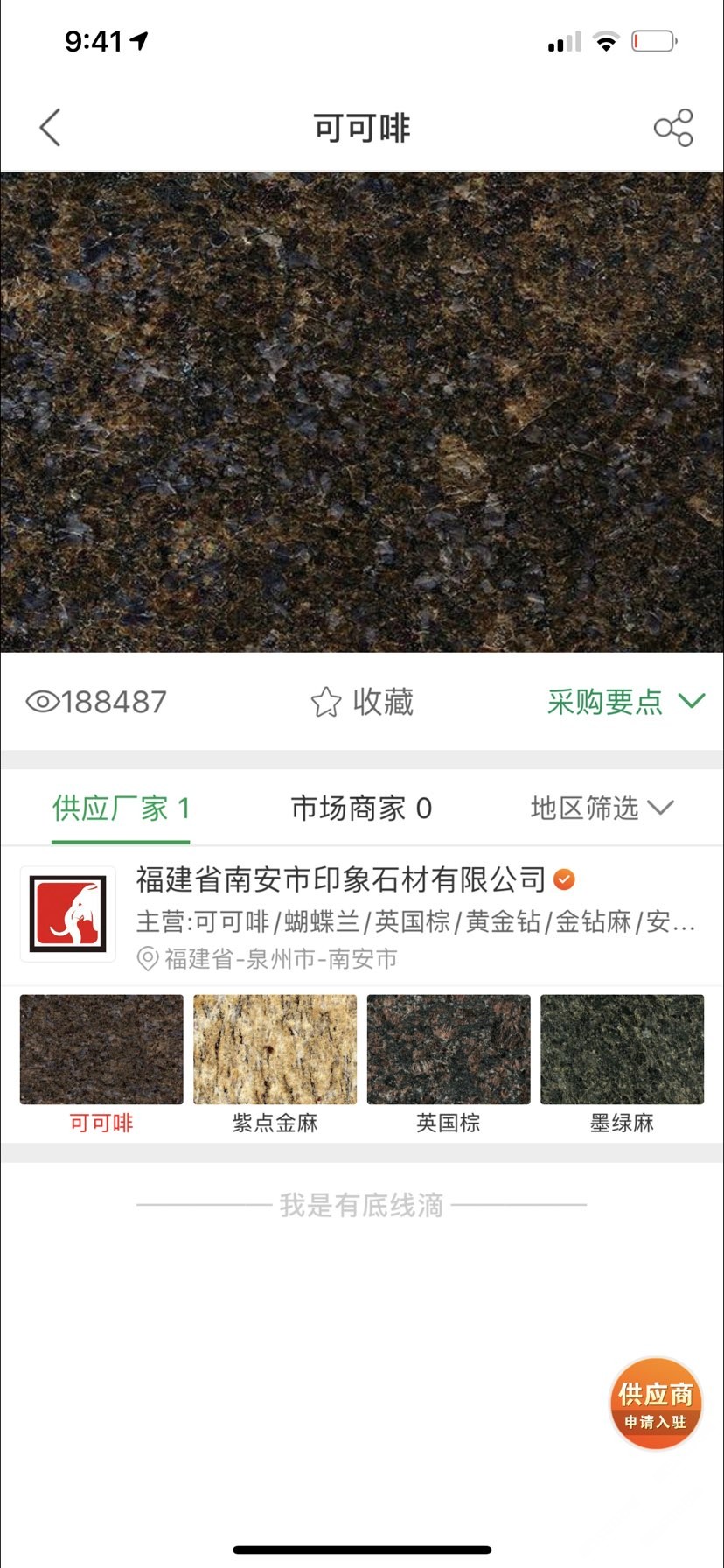Share the 可可啡 stone page
Image resolution: width=724 pixels, height=1568 pixels.
point(673,128)
